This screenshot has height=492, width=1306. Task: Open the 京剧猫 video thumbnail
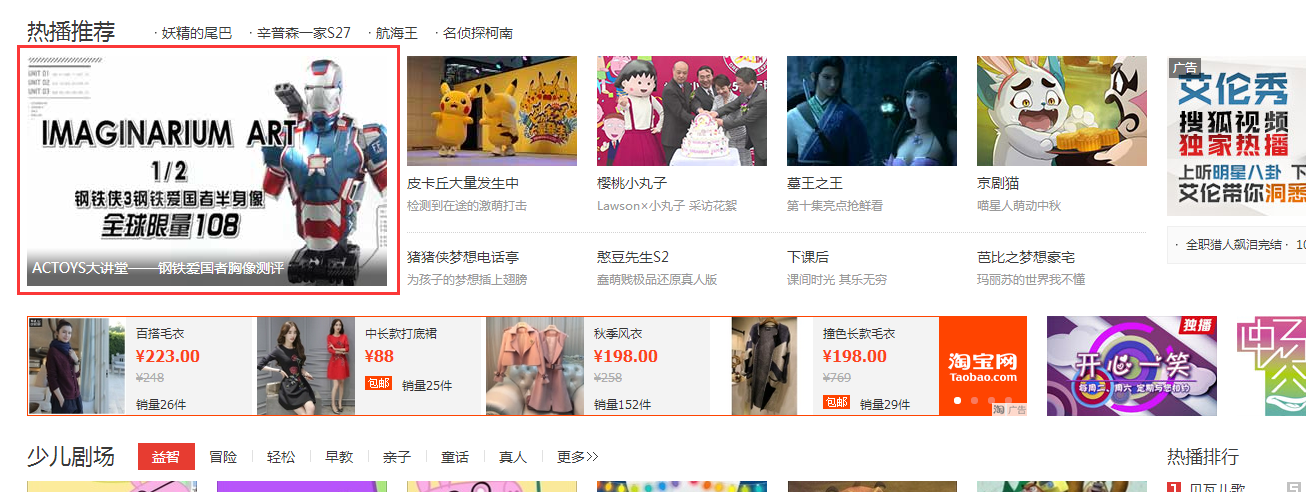pos(1062,111)
